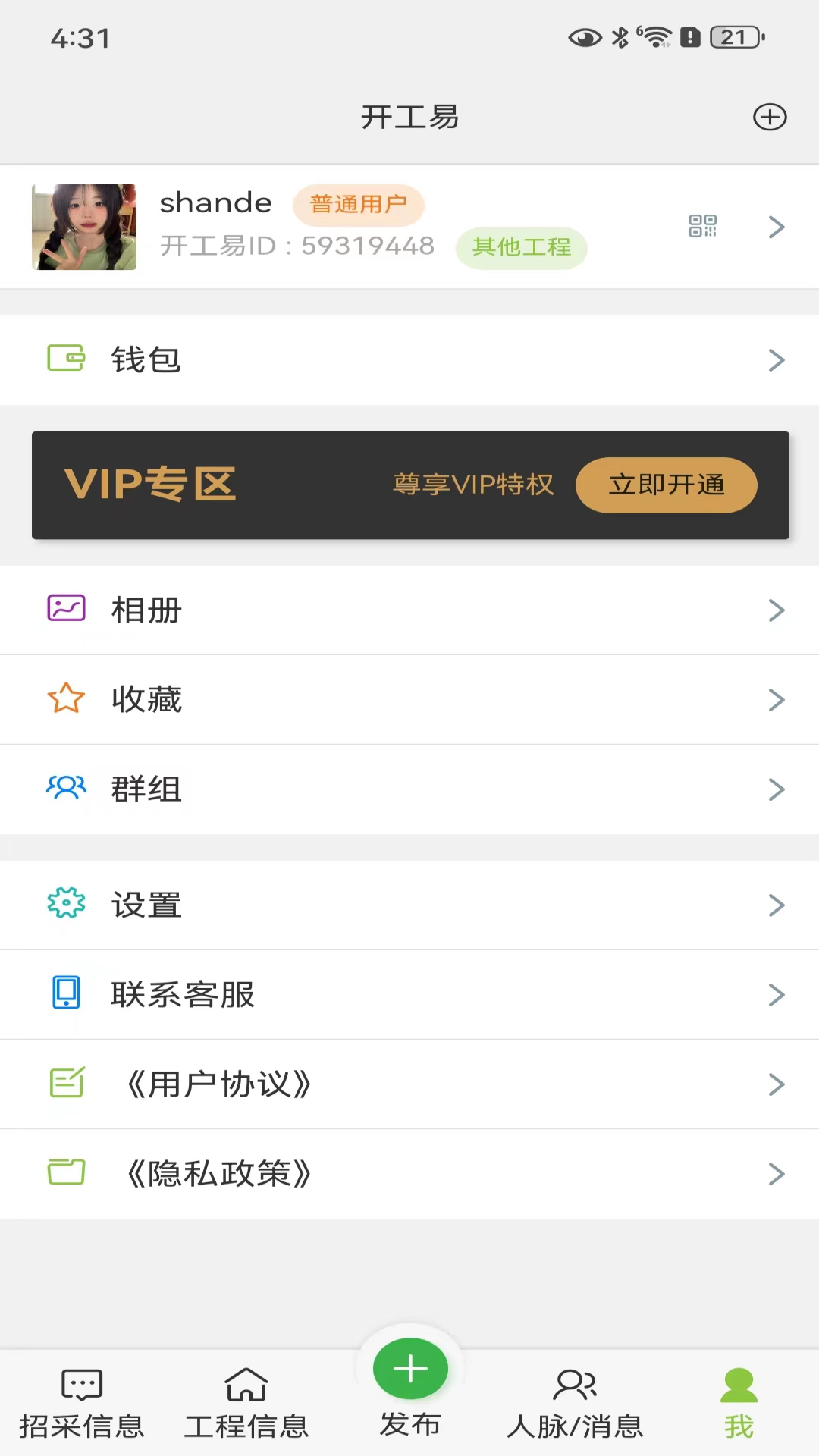The width and height of the screenshot is (819, 1456).
Task: Open the 收藏 favorites row
Action: [409, 699]
